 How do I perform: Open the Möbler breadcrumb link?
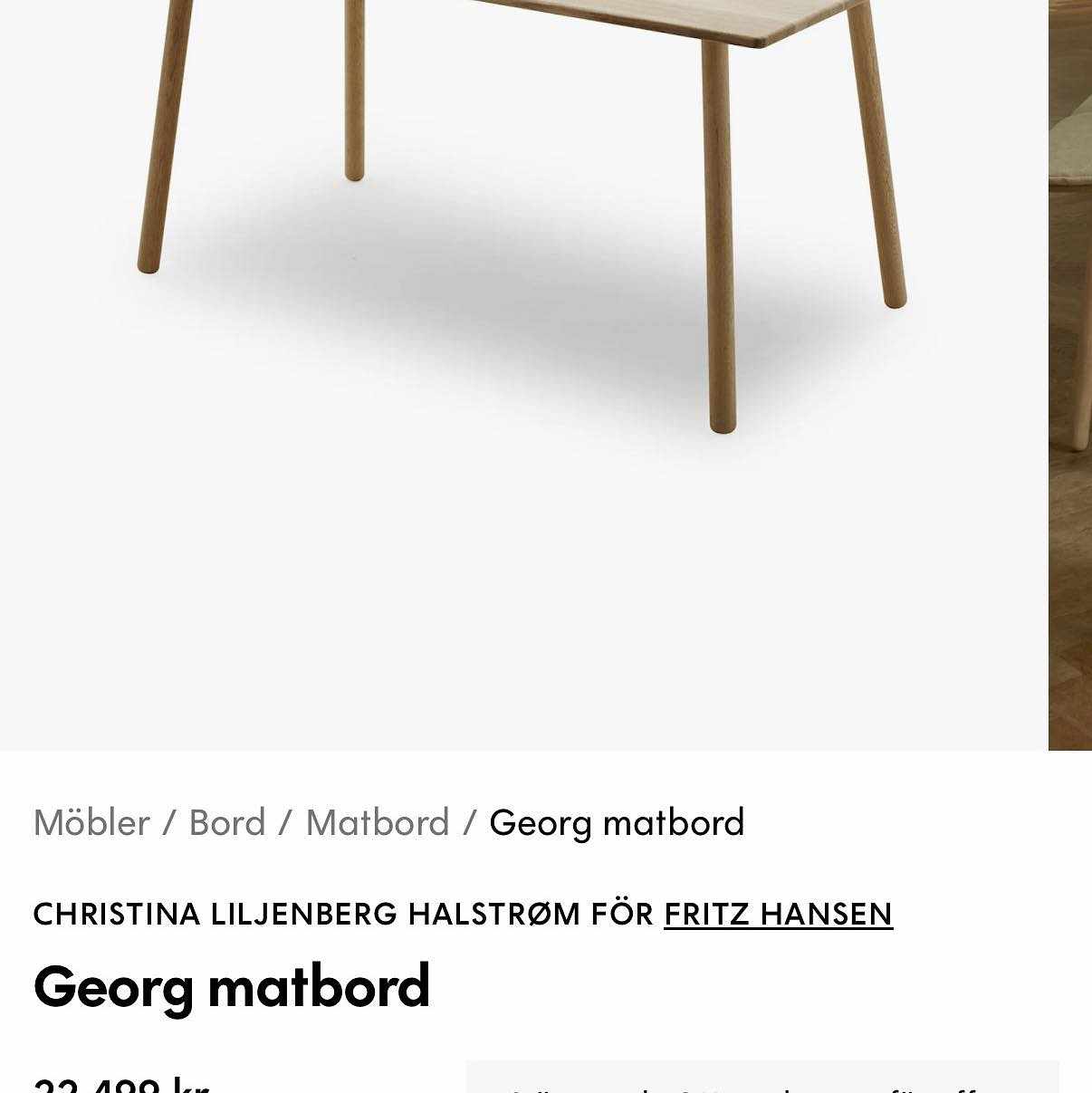tap(91, 823)
